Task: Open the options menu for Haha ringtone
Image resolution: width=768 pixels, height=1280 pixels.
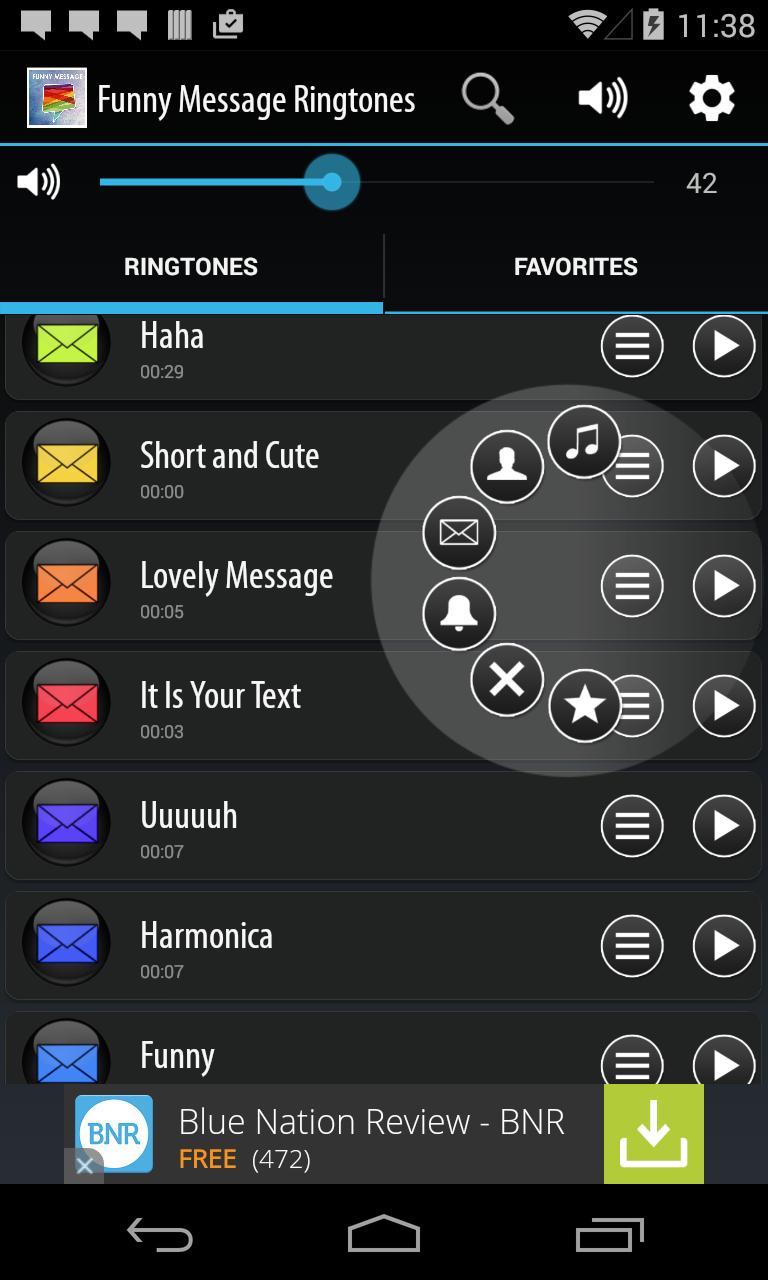Action: pos(633,346)
